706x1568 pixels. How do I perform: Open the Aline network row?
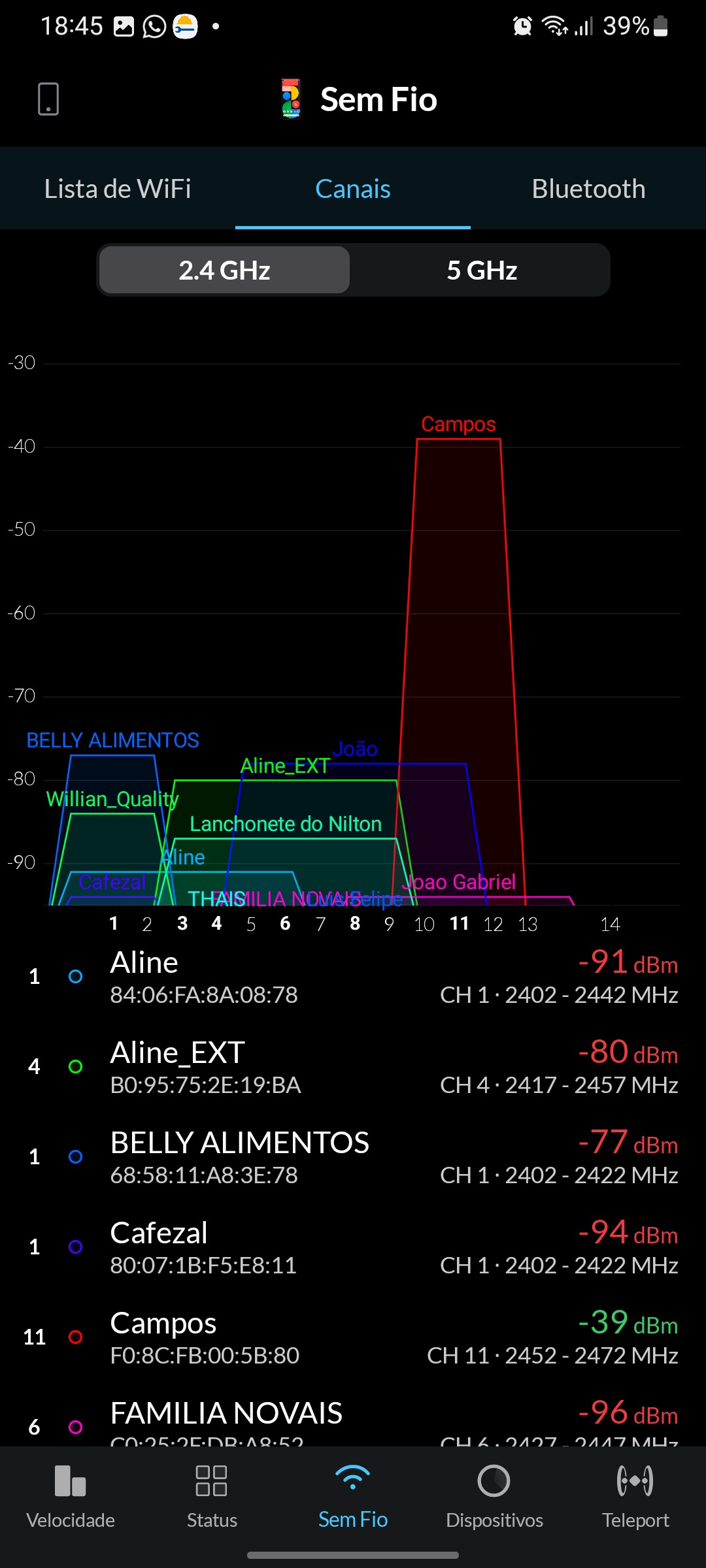click(353, 977)
